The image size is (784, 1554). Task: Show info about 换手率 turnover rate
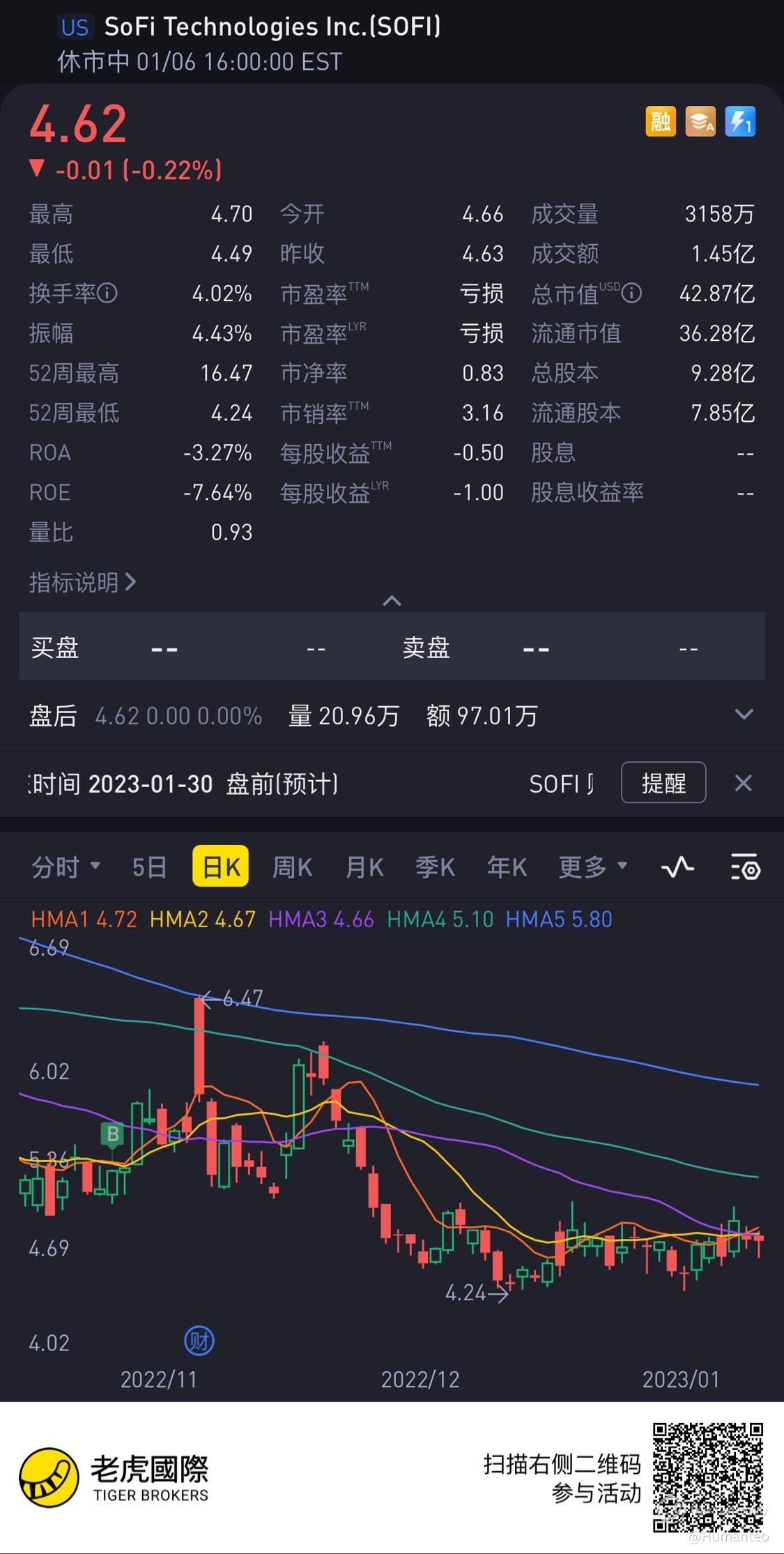[x=107, y=293]
